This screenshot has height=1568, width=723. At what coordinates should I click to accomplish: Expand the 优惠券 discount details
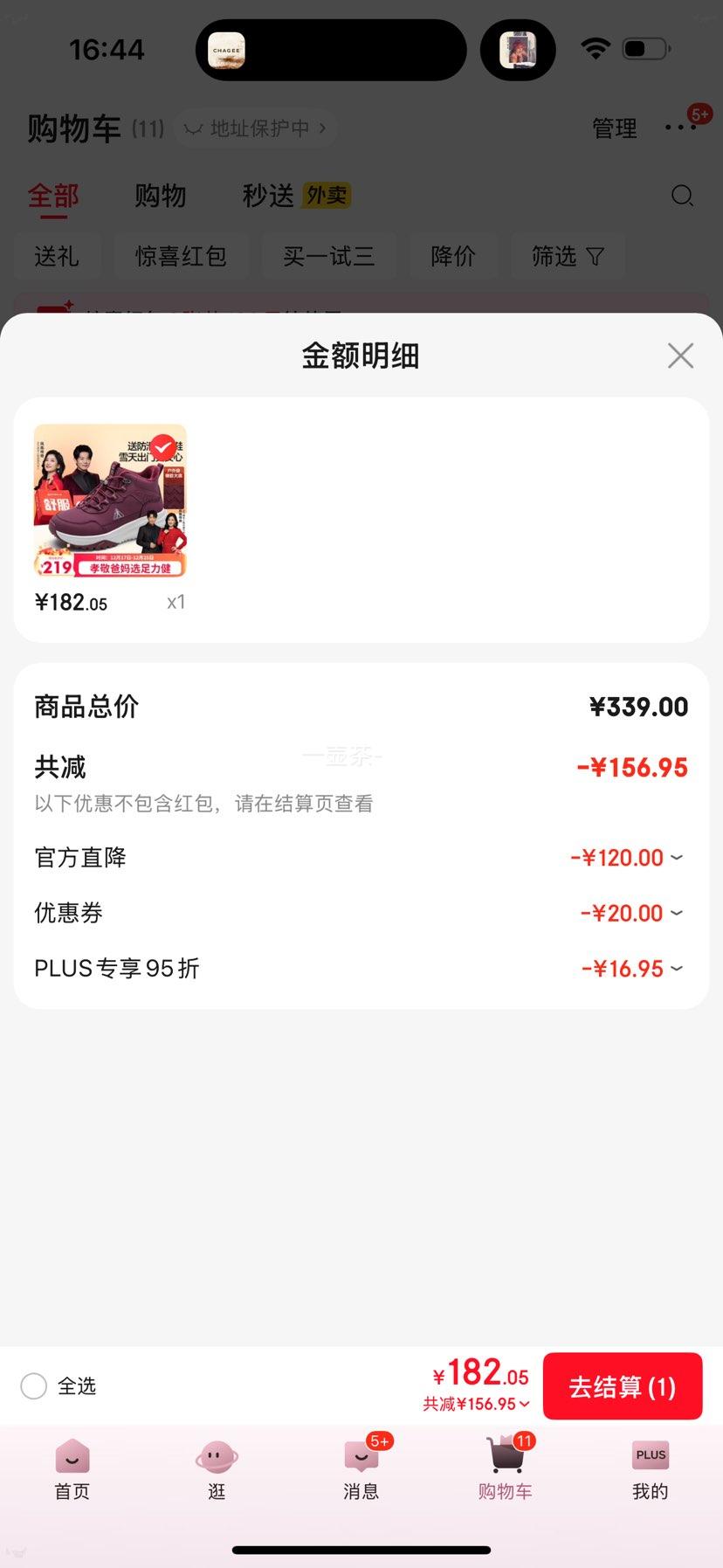[x=677, y=913]
